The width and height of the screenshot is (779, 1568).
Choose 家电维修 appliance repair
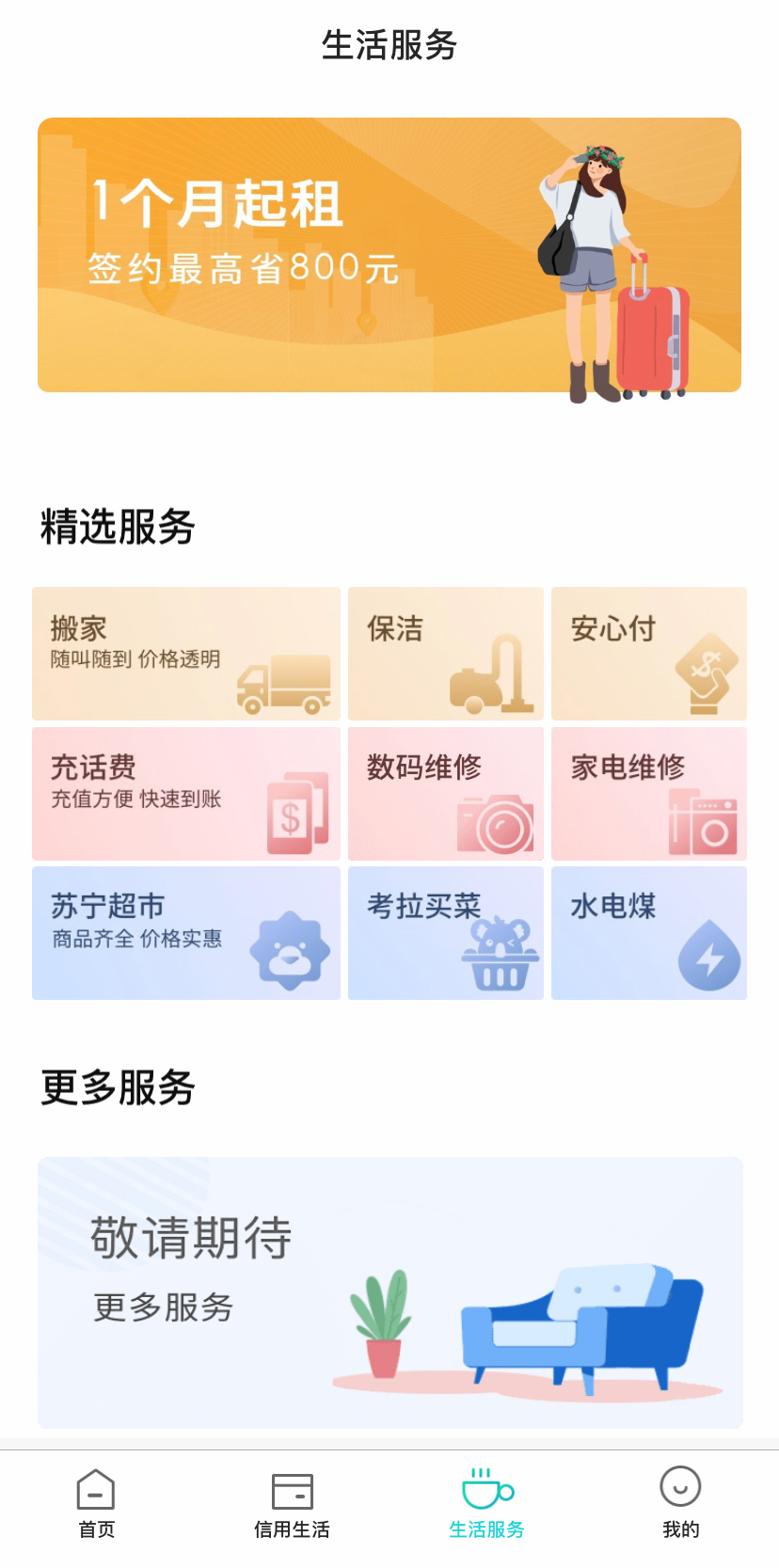coord(649,793)
